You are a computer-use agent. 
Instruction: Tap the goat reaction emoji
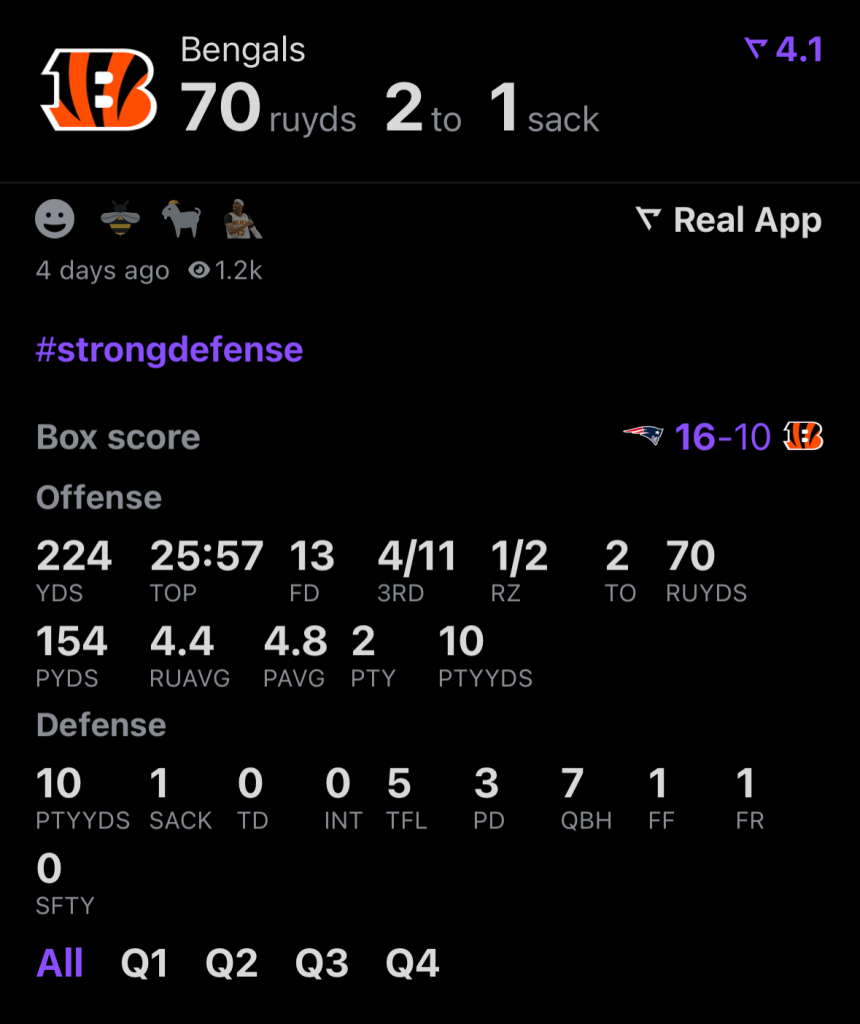pos(182,219)
